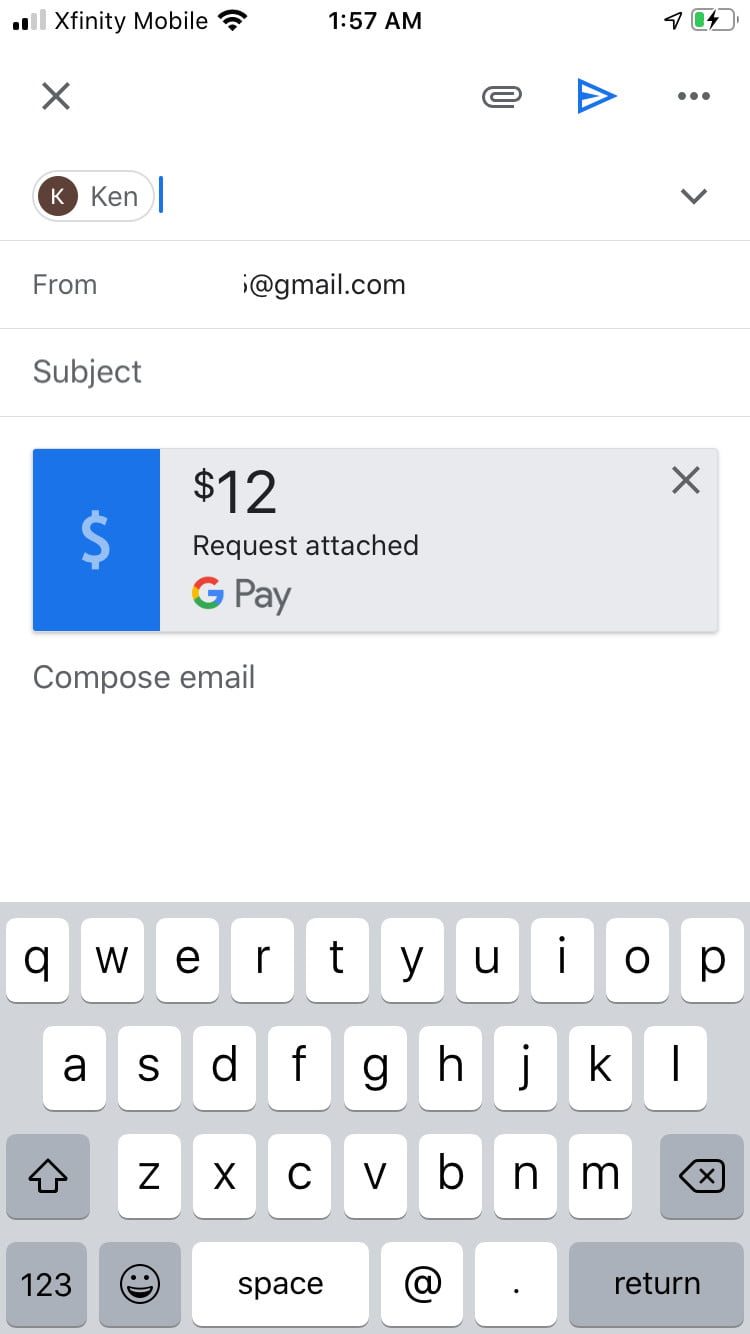Tap the backspace key
Screen dimensions: 750x1334
pyautogui.click(x=701, y=1176)
